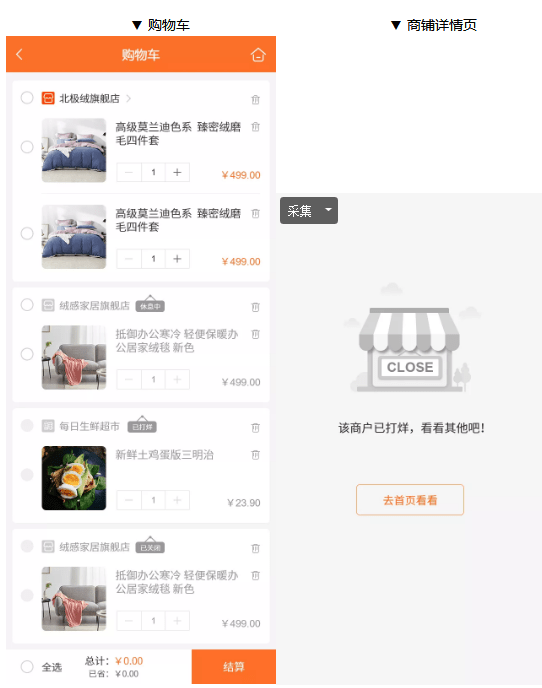Select the resting 绒感家居旗舰店 store checkbox
Image resolution: width=542 pixels, height=688 pixels.
(x=27, y=305)
